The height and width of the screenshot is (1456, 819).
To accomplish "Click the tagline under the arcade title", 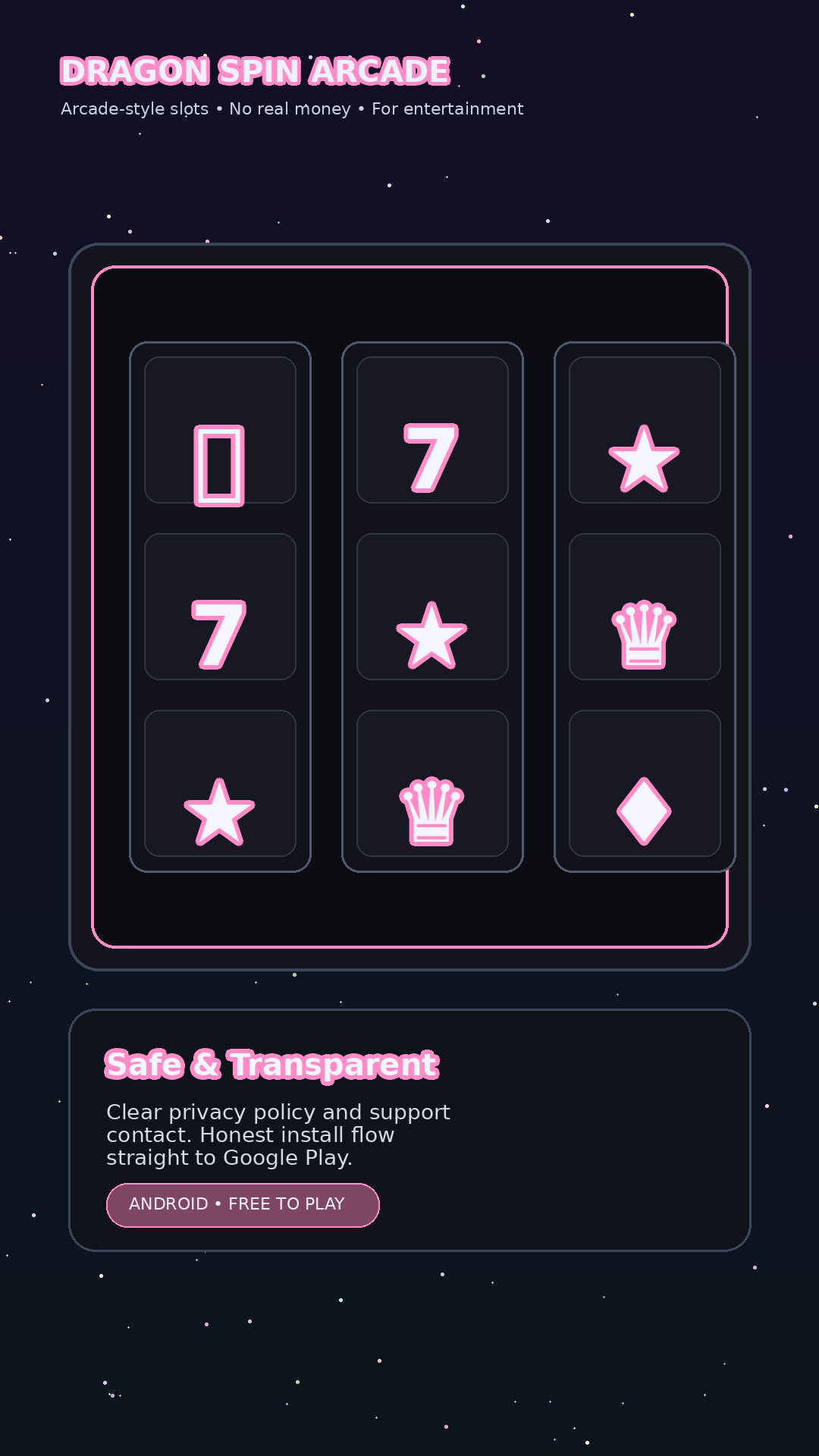I will tap(292, 108).
